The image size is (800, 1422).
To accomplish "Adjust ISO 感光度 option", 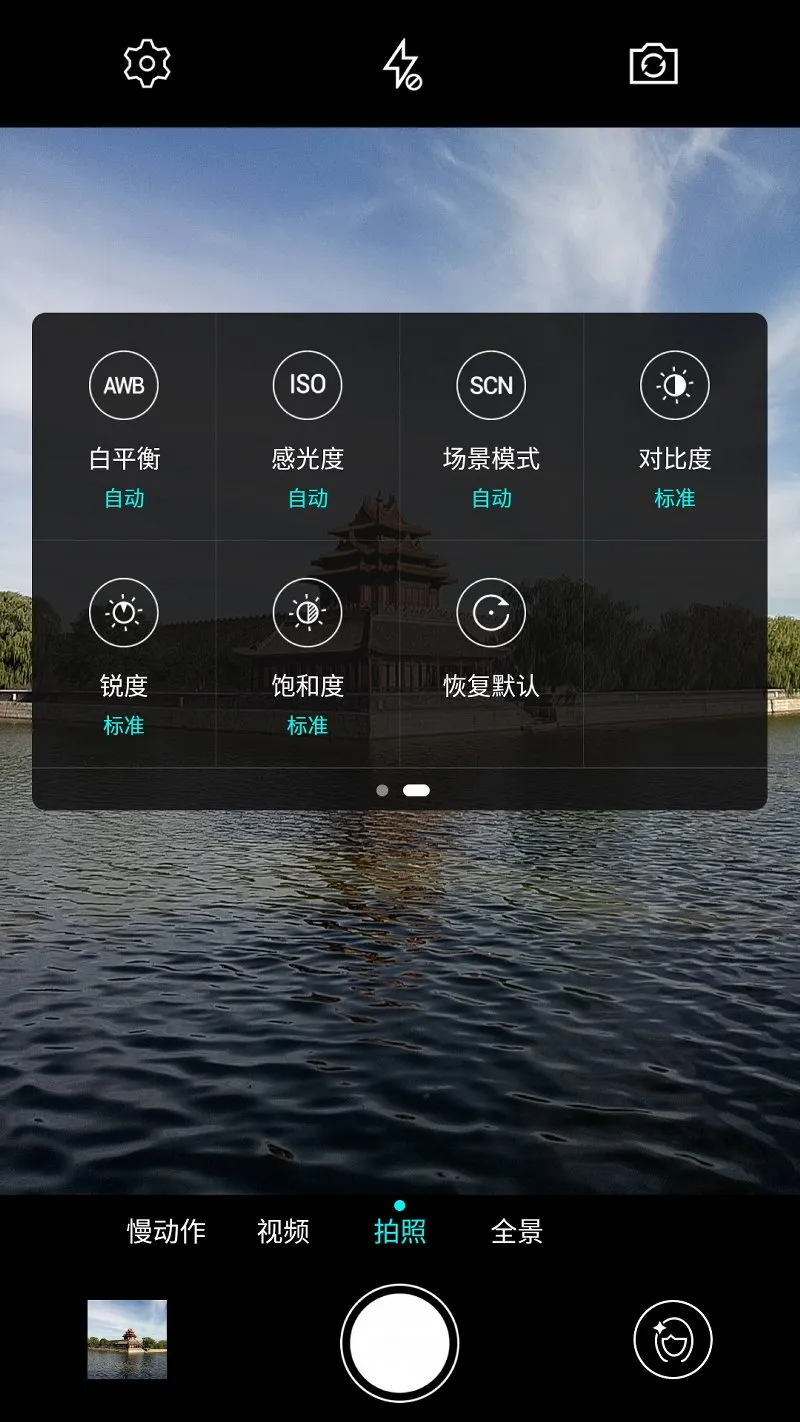I will coord(307,427).
